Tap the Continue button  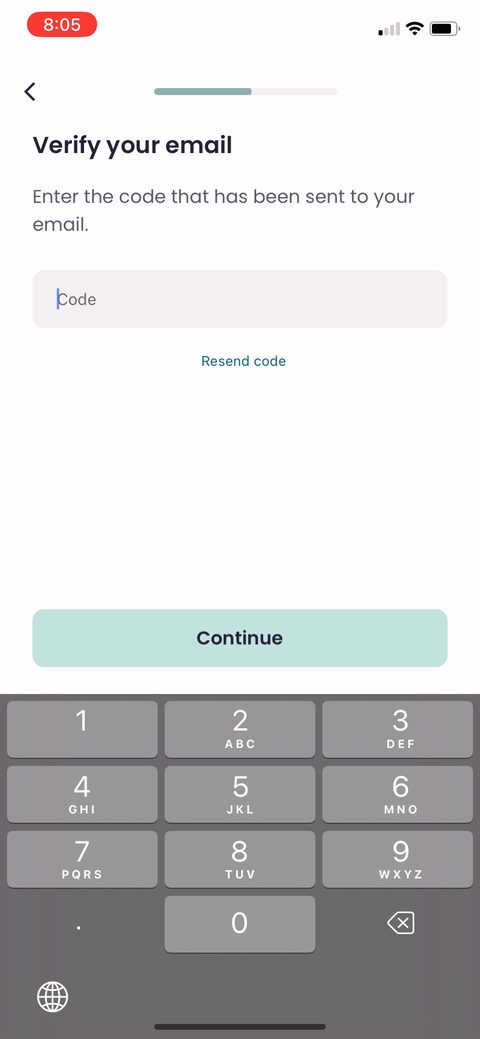click(240, 638)
